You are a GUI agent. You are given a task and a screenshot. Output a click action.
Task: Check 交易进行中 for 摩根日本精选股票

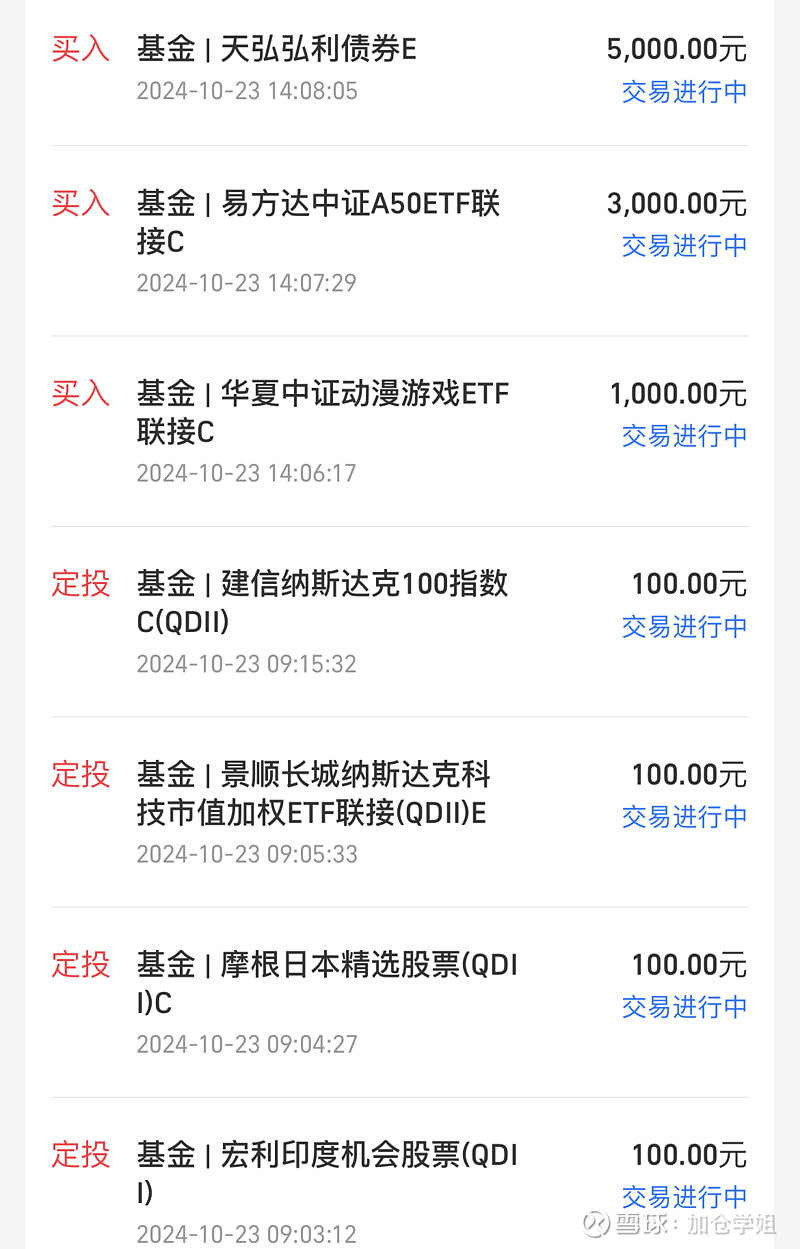[x=684, y=1007]
